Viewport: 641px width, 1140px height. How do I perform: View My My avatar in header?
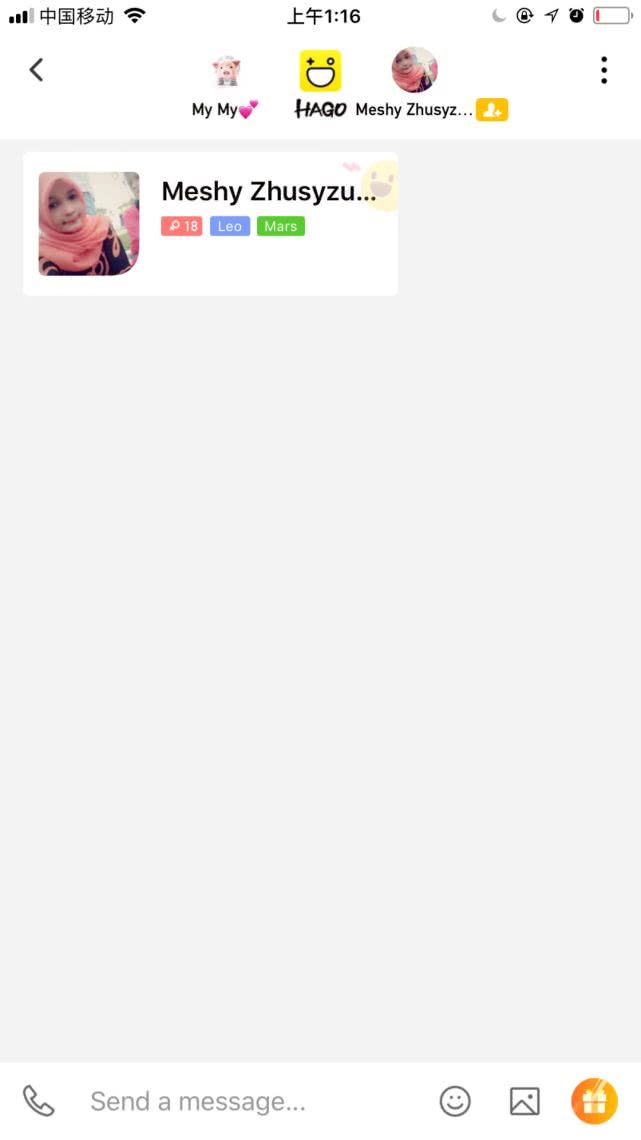click(225, 72)
